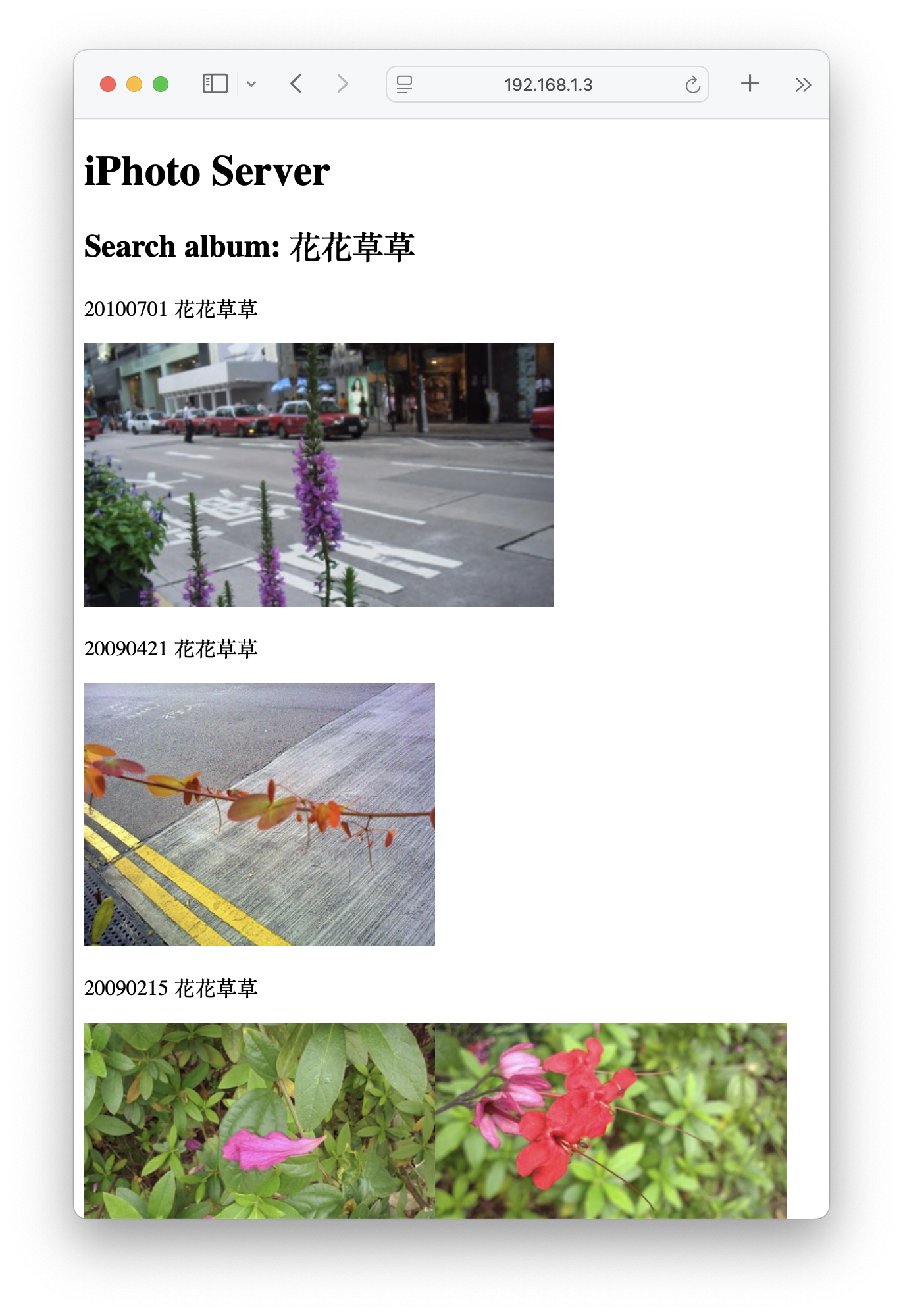Viewport: 903px width, 1316px height.
Task: Click the Safari sidebar toggle icon
Action: (213, 84)
